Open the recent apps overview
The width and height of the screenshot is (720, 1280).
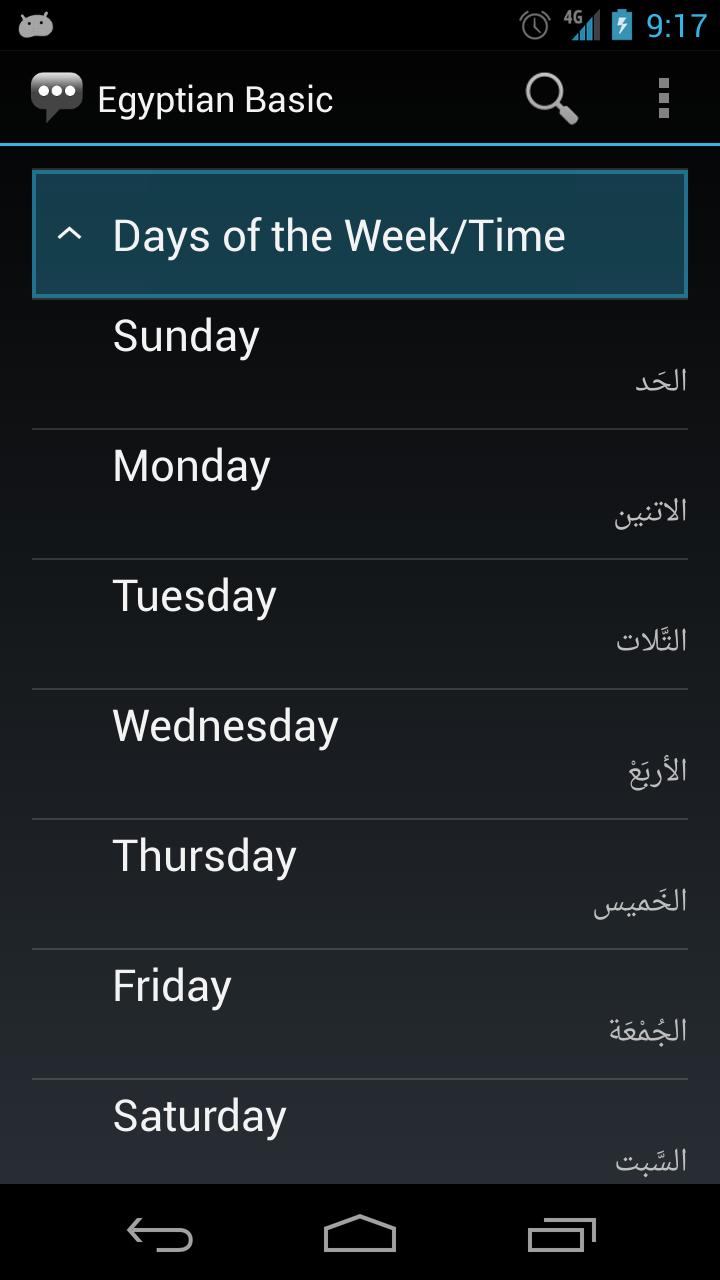[561, 1234]
